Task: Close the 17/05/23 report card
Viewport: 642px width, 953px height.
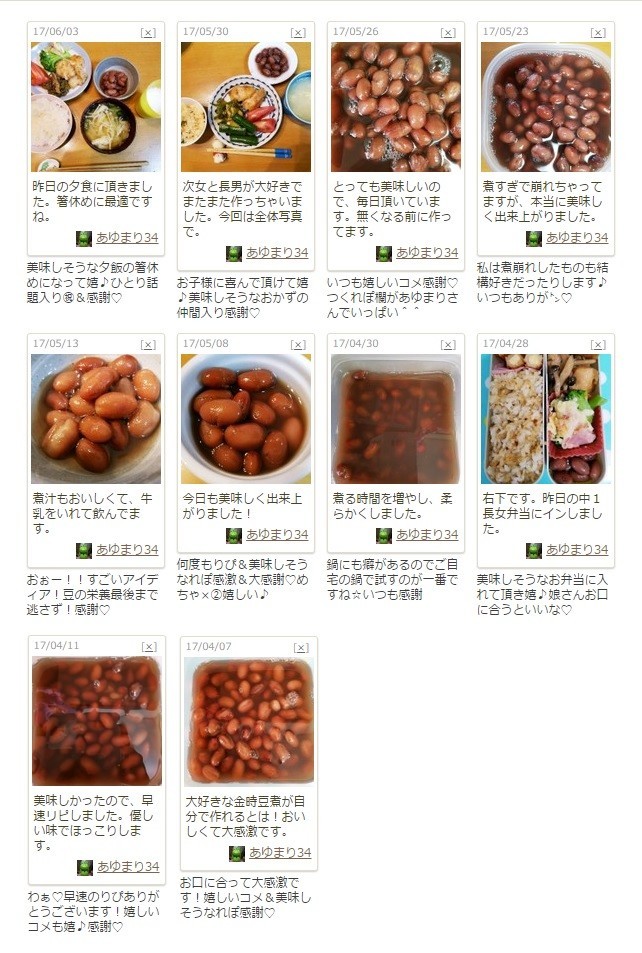Action: point(598,33)
